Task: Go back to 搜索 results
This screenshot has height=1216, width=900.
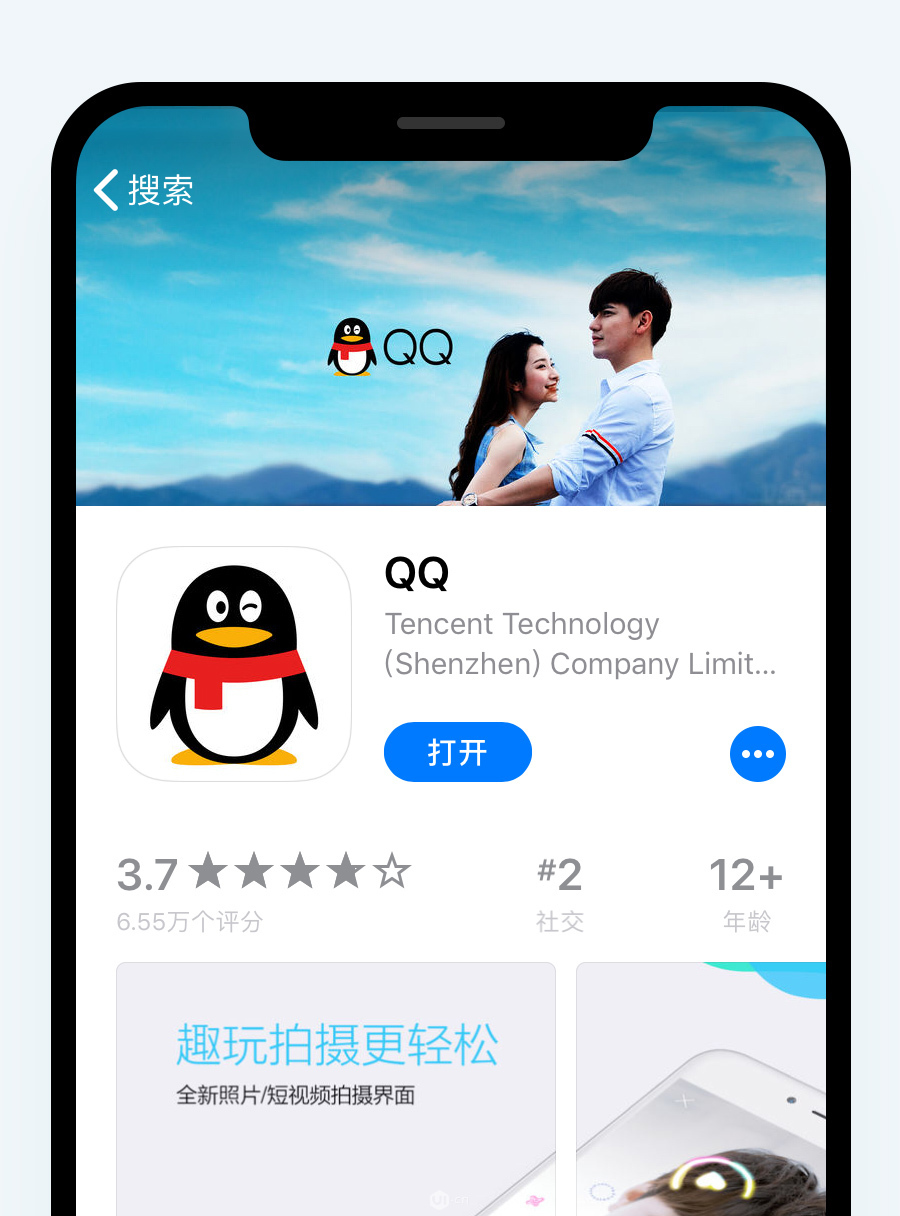Action: 143,190
